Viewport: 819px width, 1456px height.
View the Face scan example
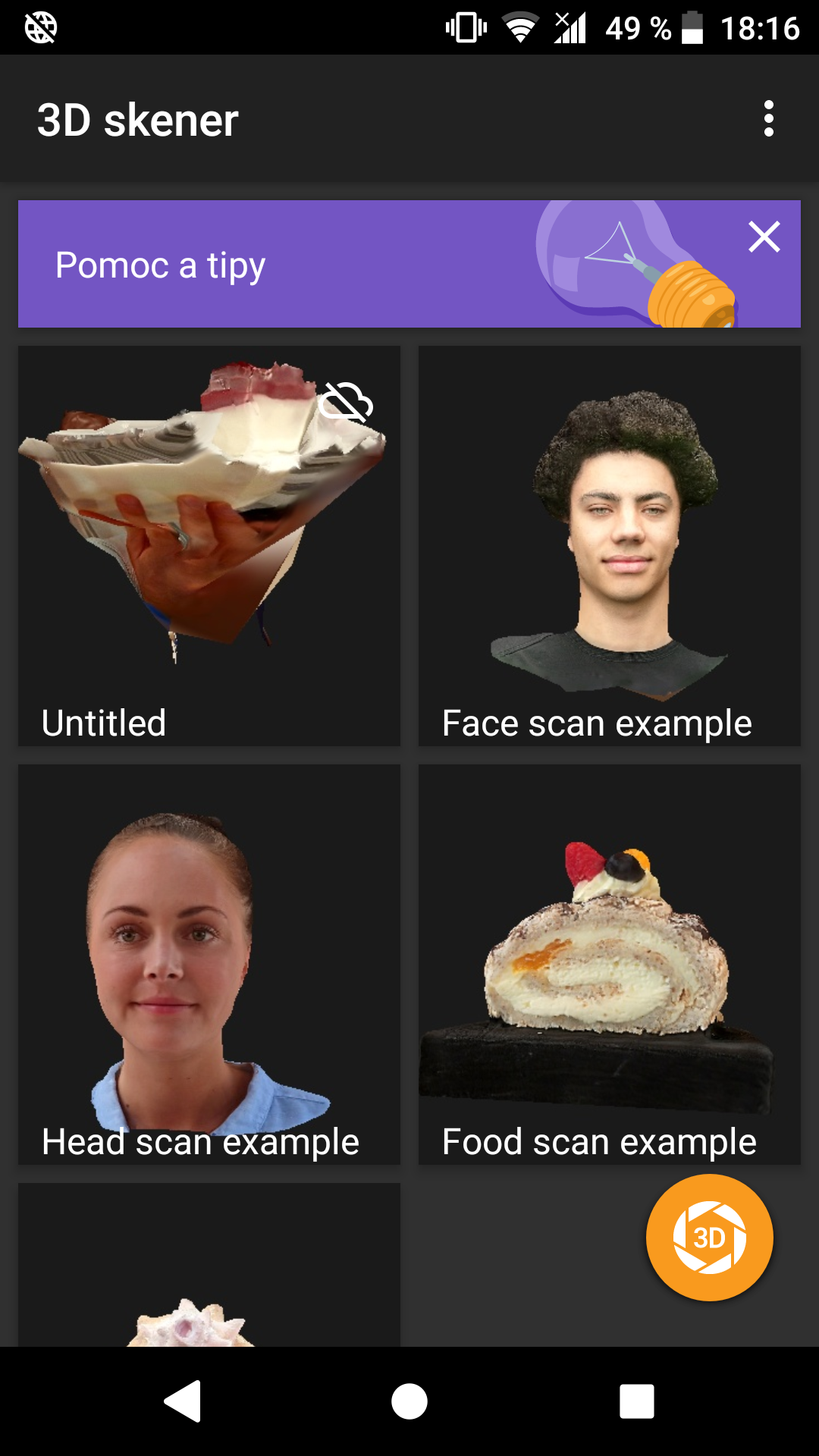click(x=610, y=546)
